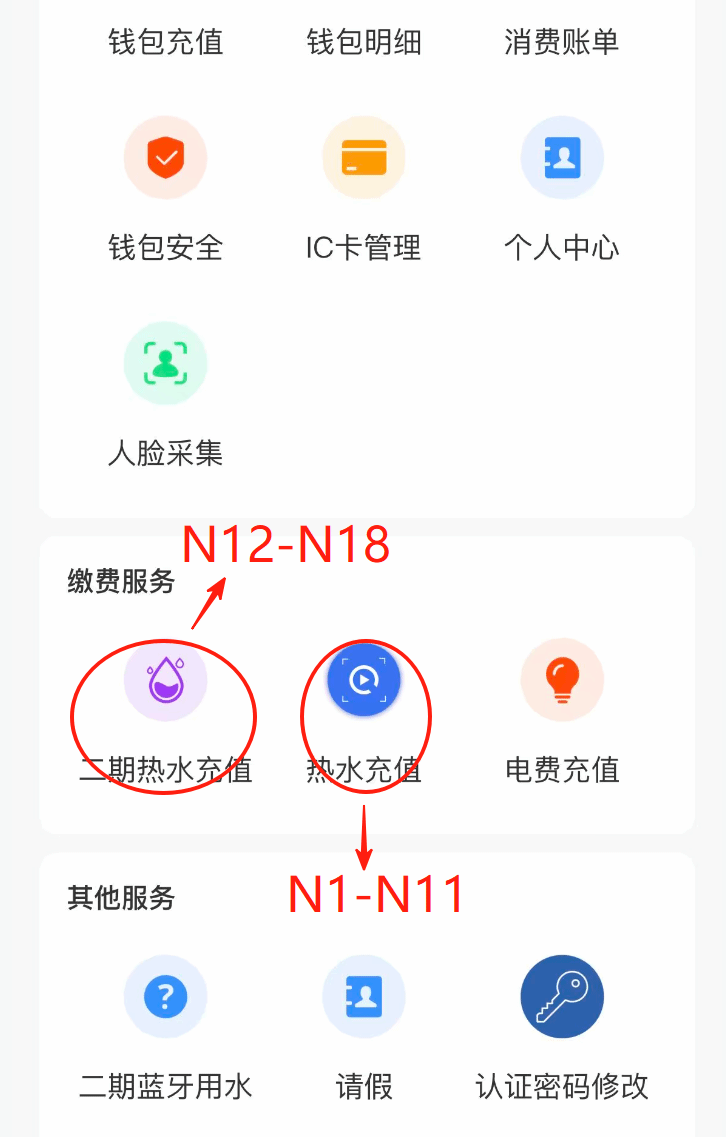Open the 钱包安全 shield icon
This screenshot has height=1137, width=726.
(165, 157)
